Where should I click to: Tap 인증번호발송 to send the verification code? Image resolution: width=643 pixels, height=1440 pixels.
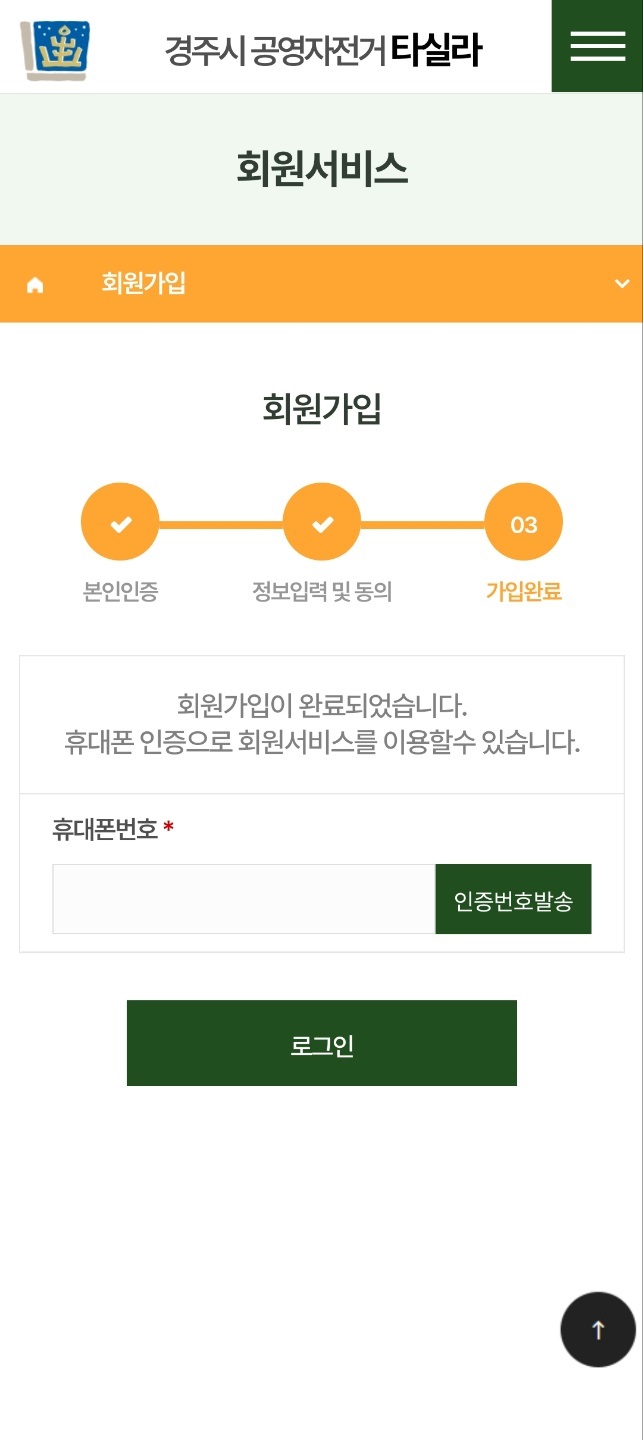point(513,899)
